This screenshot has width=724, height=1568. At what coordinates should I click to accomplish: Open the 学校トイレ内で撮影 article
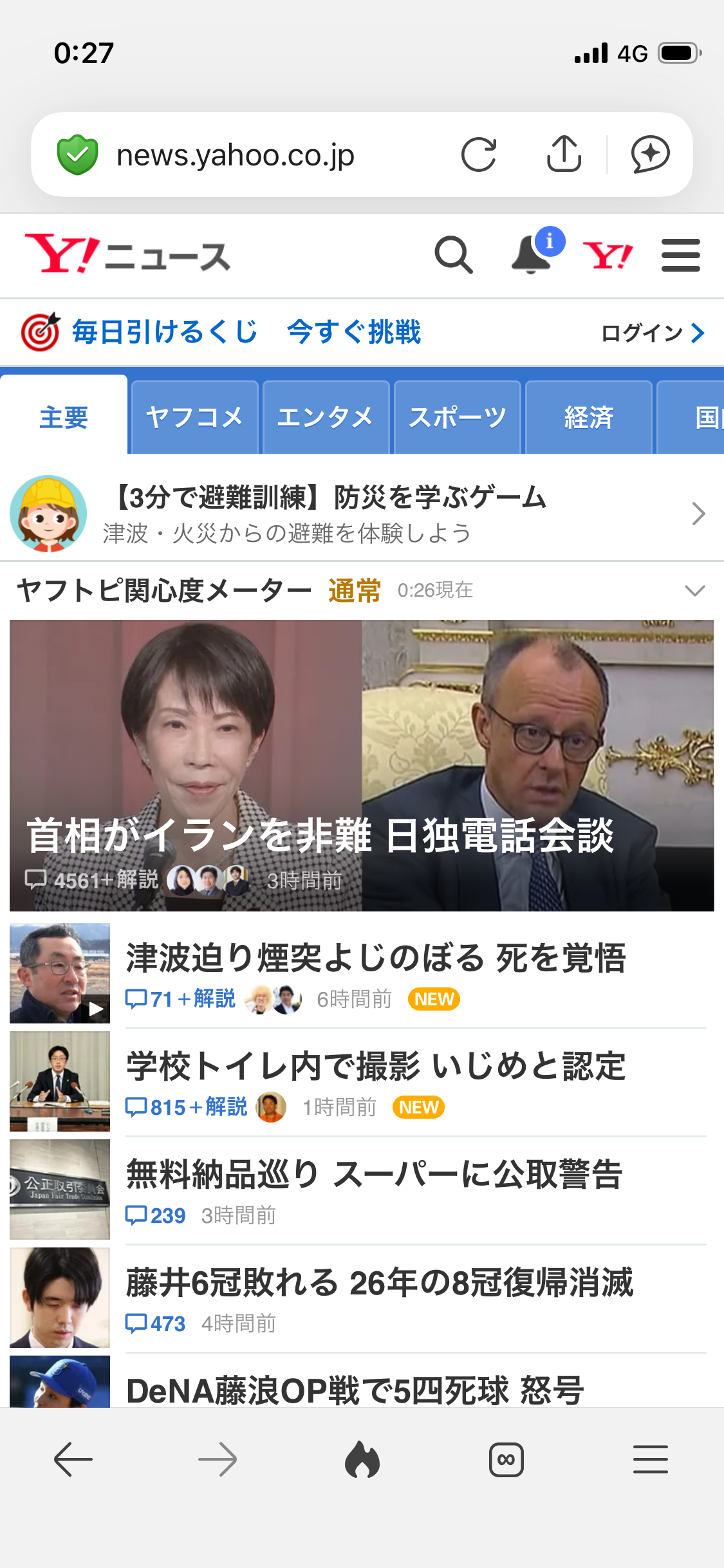(376, 1066)
